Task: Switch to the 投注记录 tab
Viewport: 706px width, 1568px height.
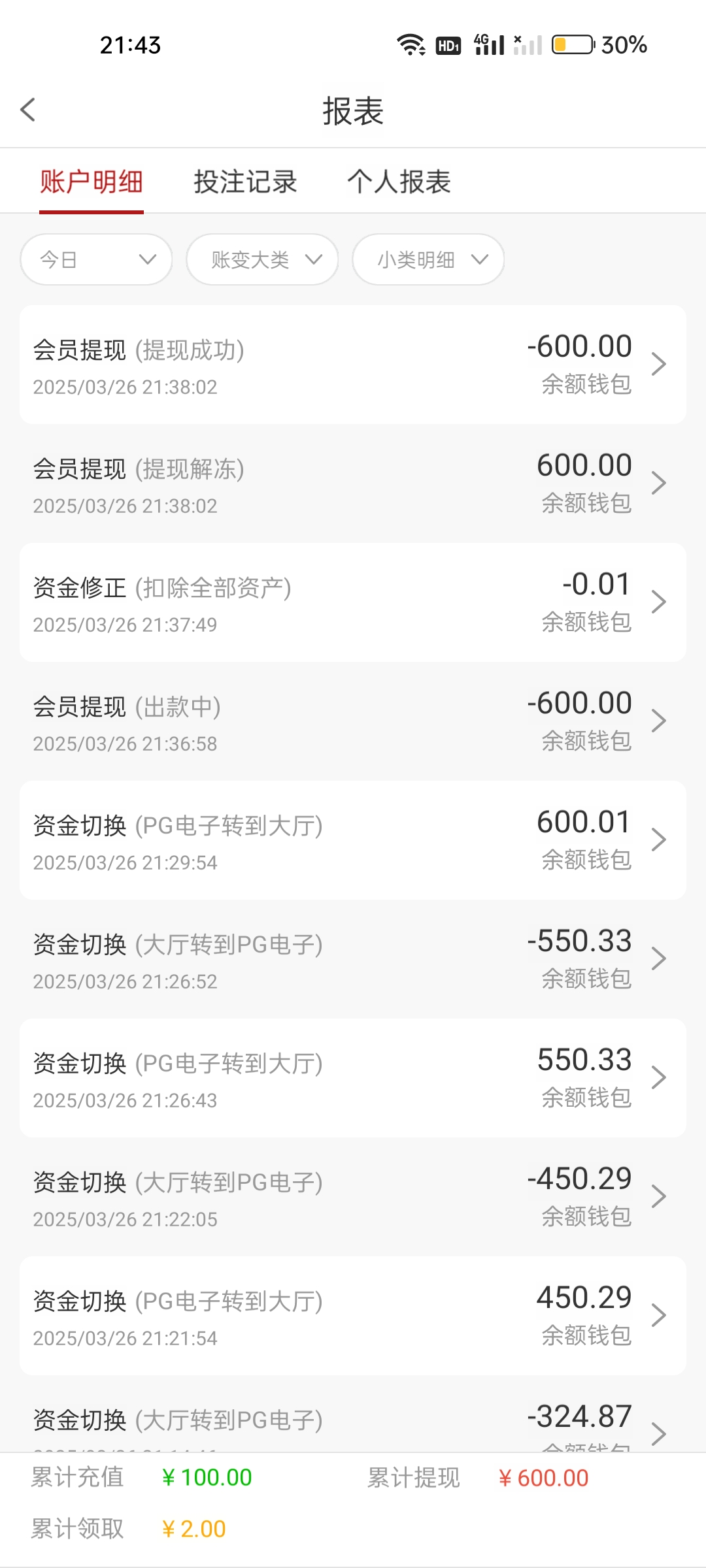Action: [246, 182]
